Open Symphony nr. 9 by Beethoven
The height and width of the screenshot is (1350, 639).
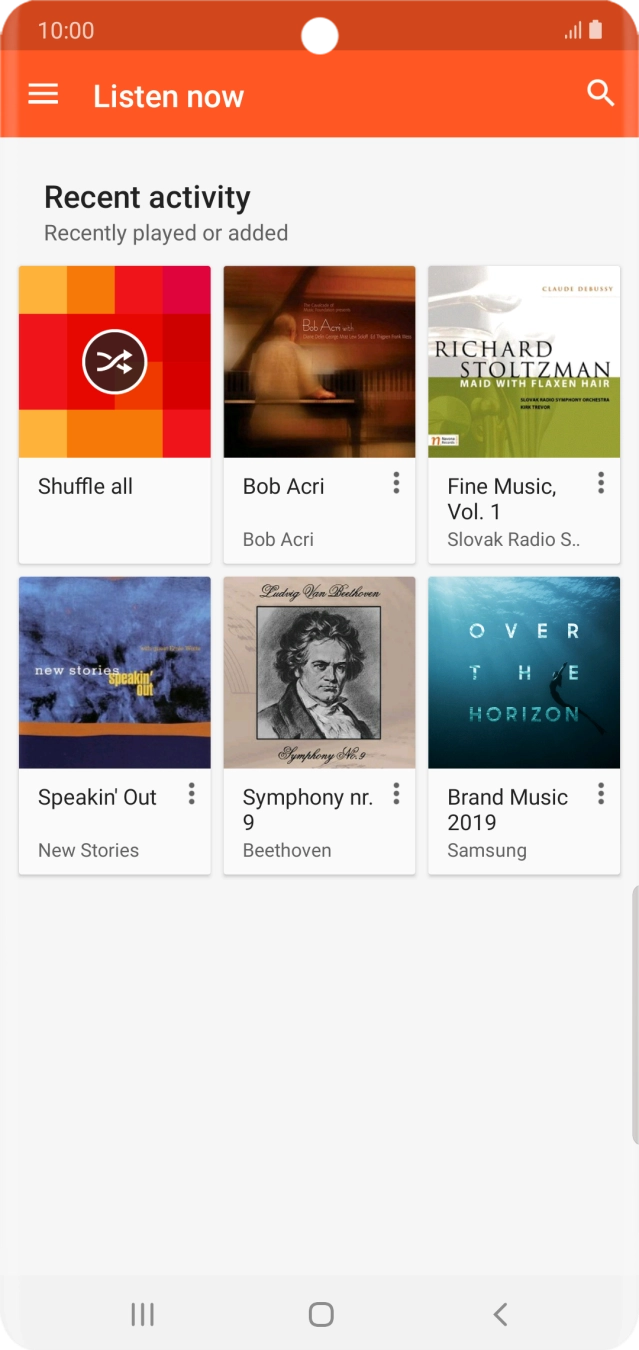(x=319, y=673)
